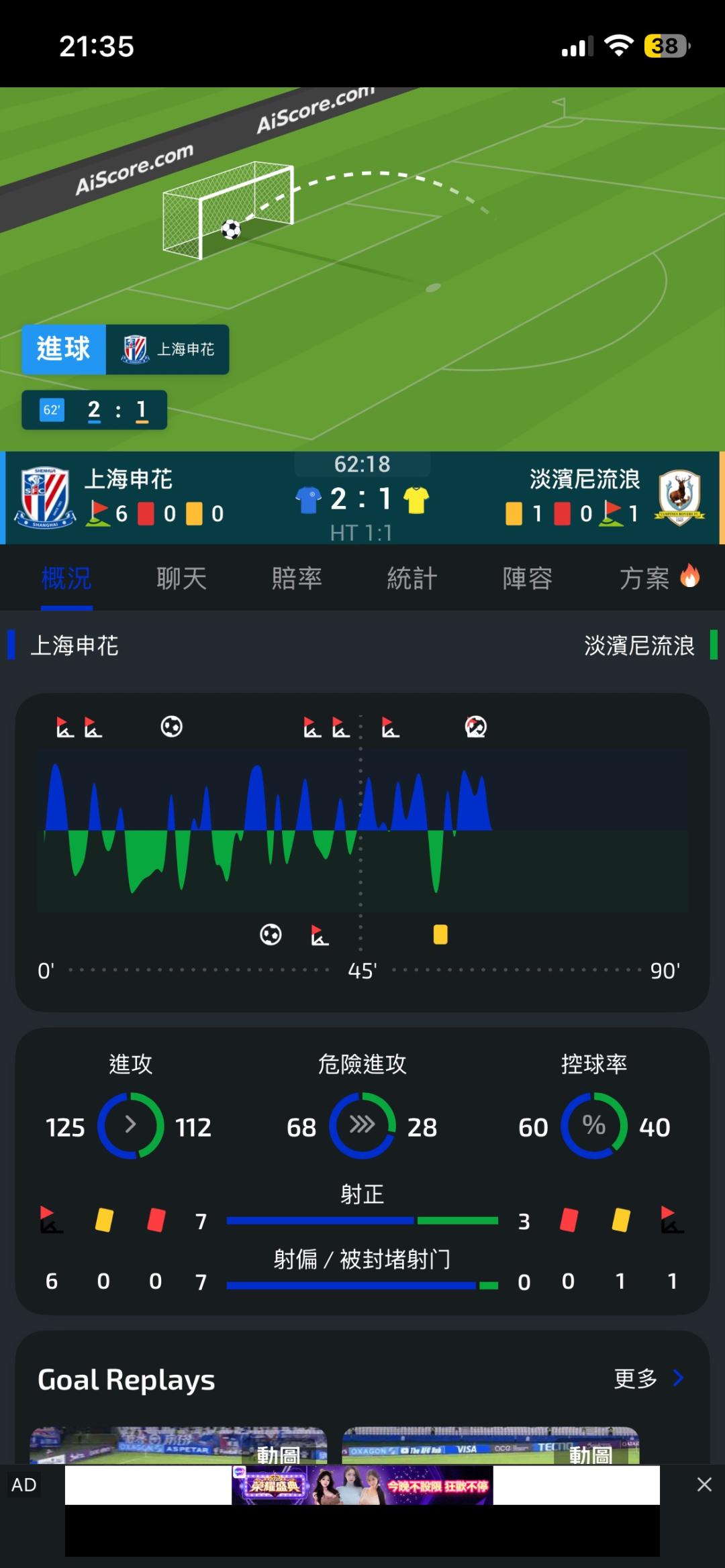Image resolution: width=725 pixels, height=1568 pixels.
Task: Switch to the 聊天 tab
Action: (181, 578)
